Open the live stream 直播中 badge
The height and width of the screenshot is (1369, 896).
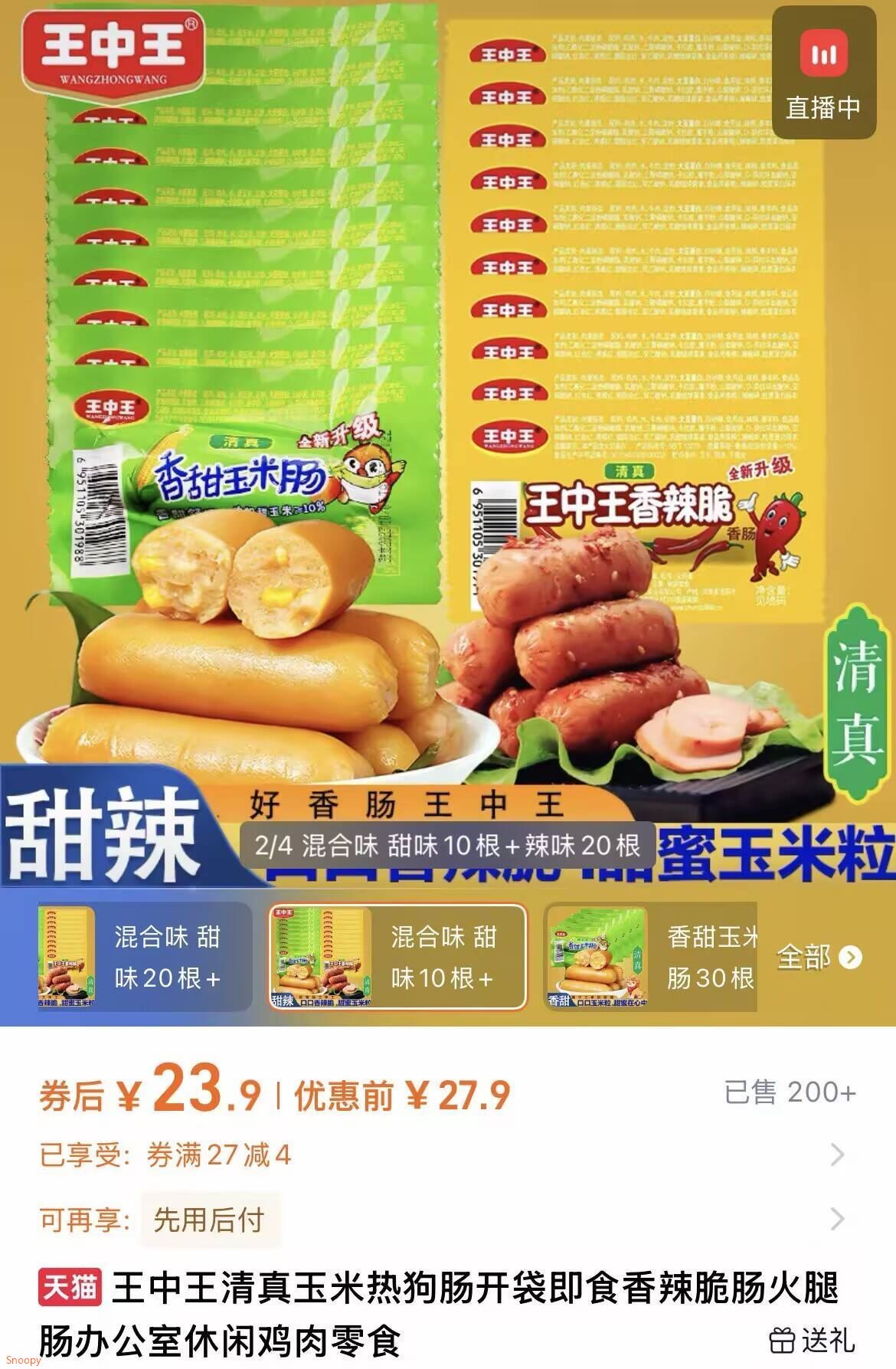pyautogui.click(x=823, y=74)
